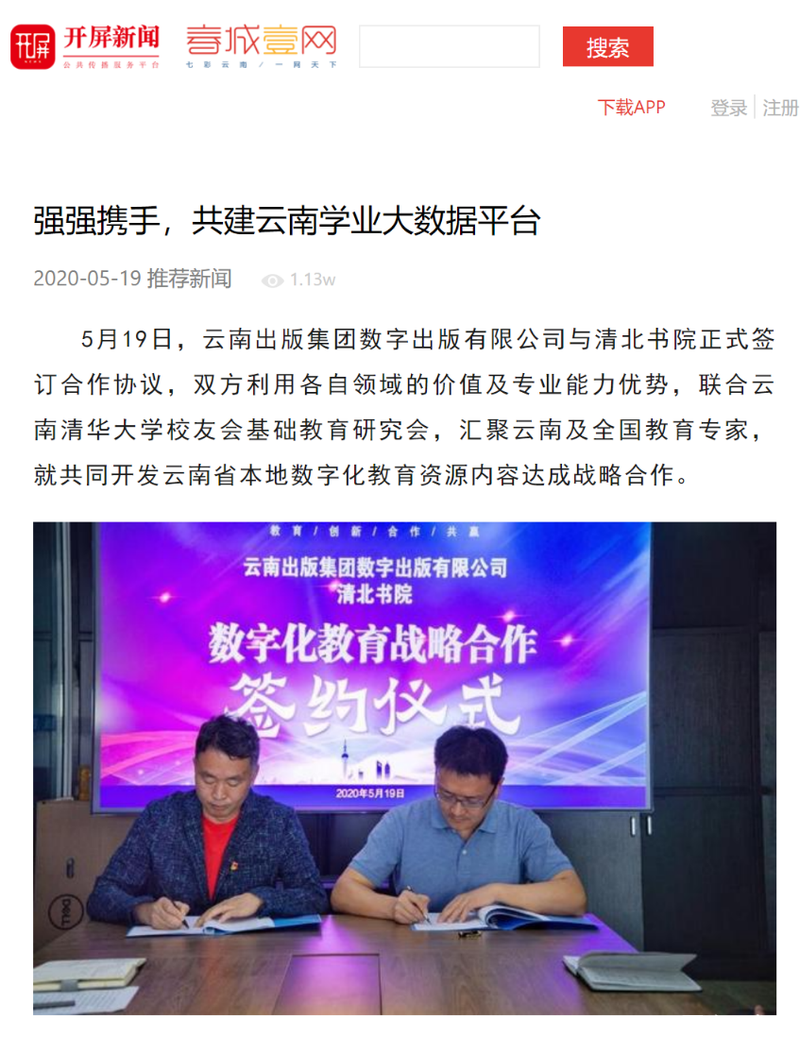Open the 春城壹网 site logo link
The width and height of the screenshot is (800, 1037).
pos(261,47)
